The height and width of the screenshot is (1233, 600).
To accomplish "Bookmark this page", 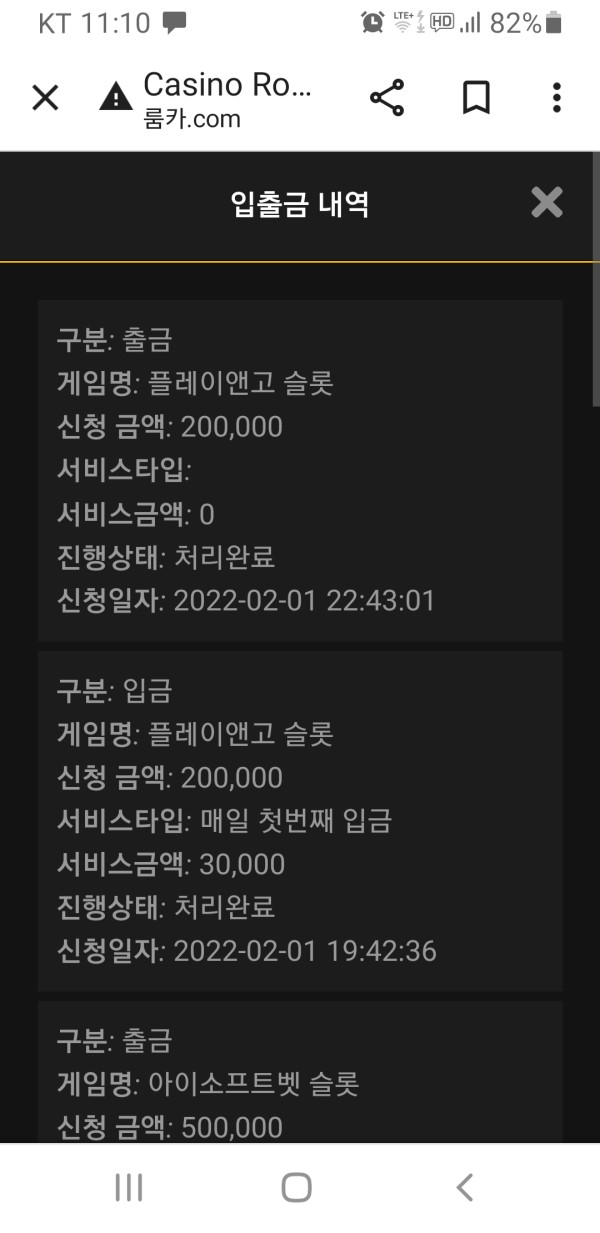I will pos(474,97).
